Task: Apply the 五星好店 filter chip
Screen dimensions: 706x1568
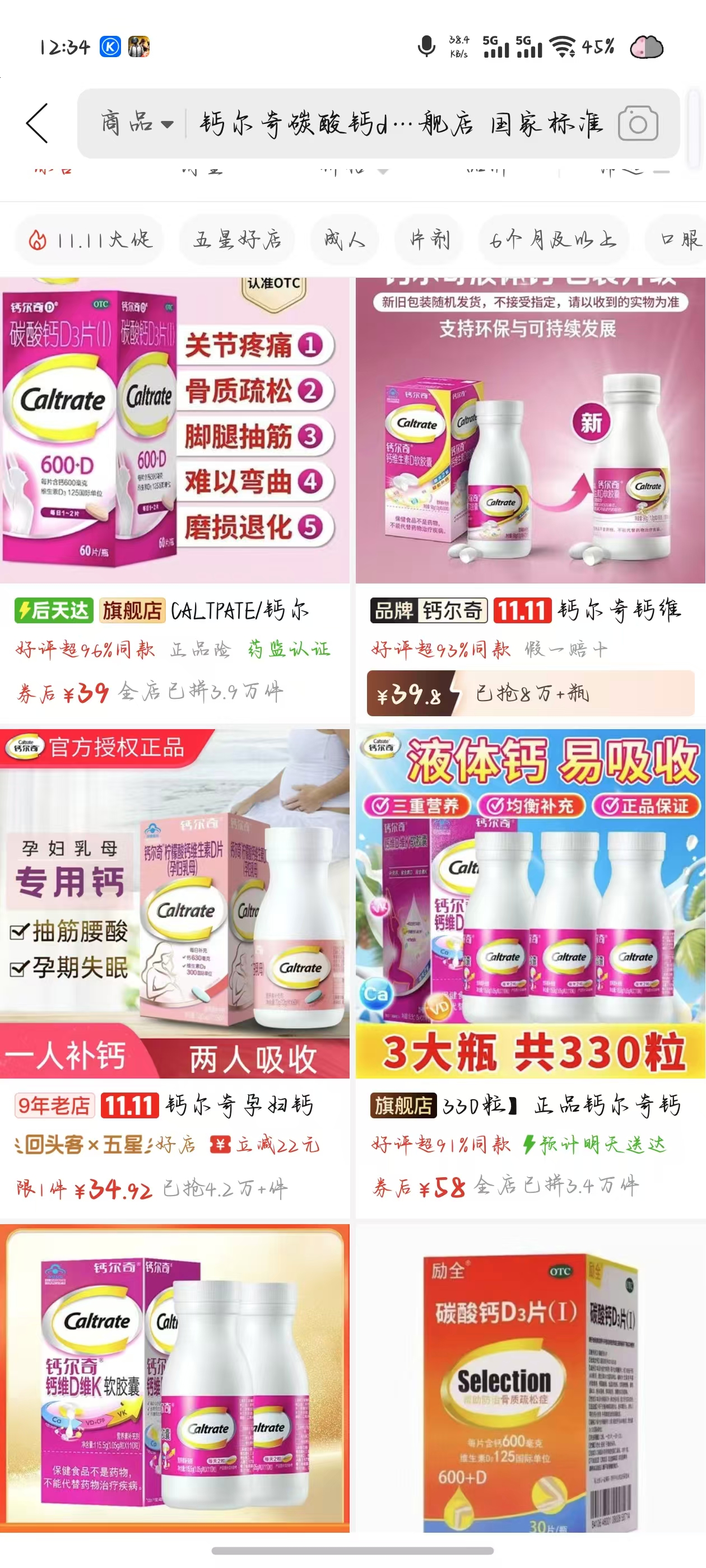Action: pyautogui.click(x=237, y=239)
